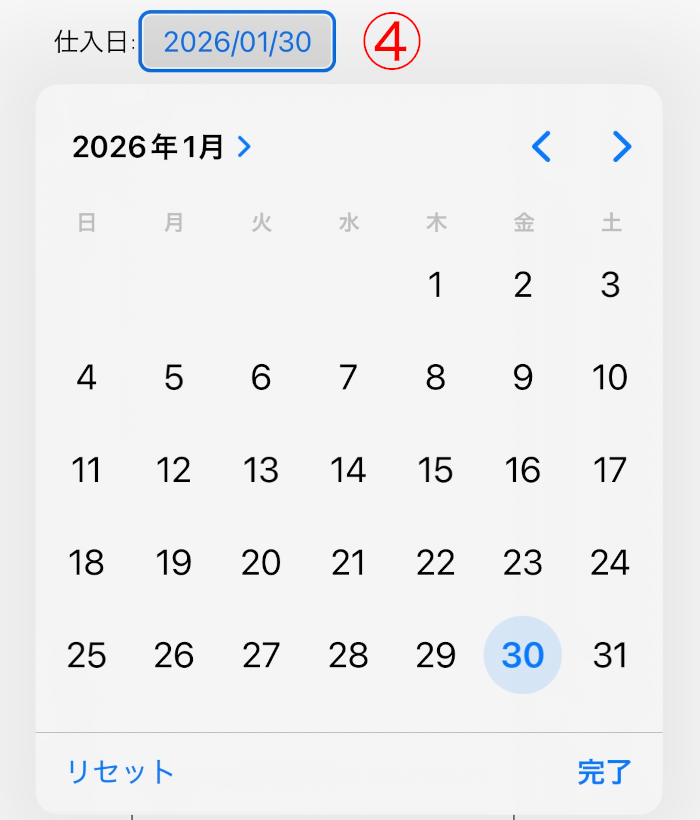The height and width of the screenshot is (820, 700).
Task: Tap the highlighted day 30
Action: tap(522, 656)
